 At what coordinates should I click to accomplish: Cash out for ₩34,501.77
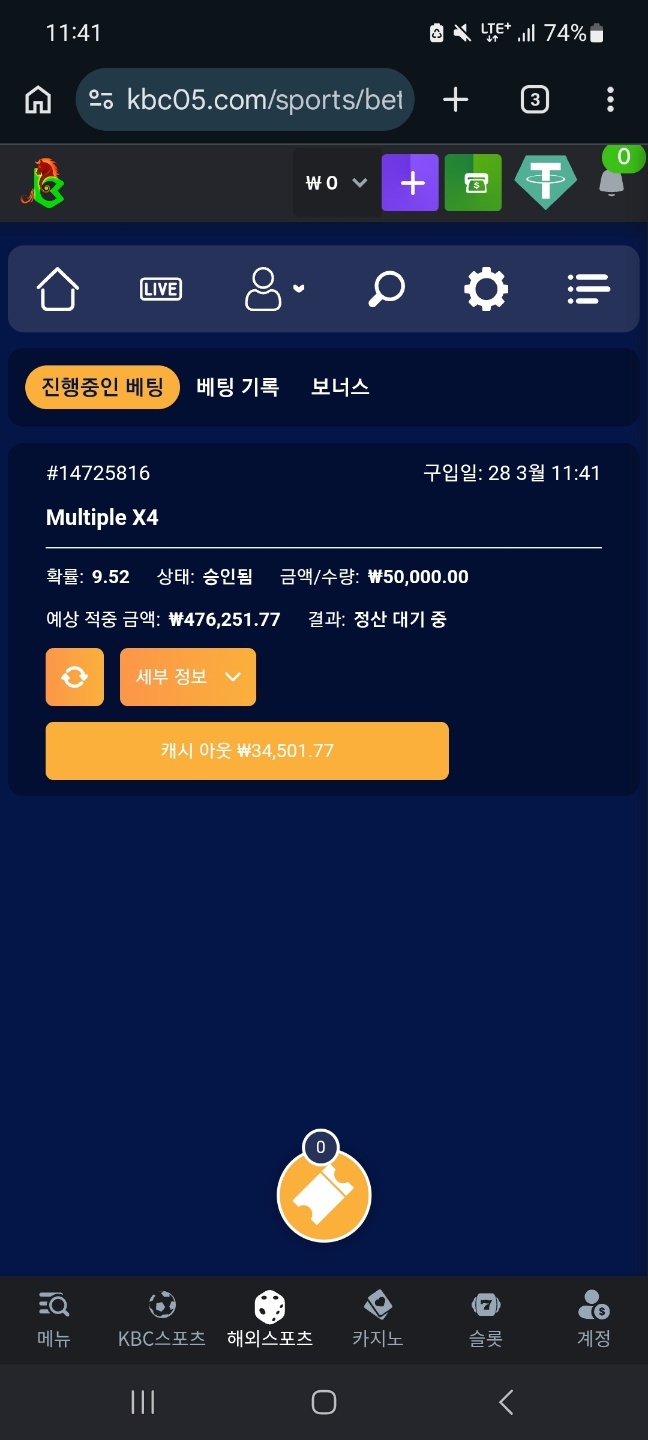(x=247, y=750)
